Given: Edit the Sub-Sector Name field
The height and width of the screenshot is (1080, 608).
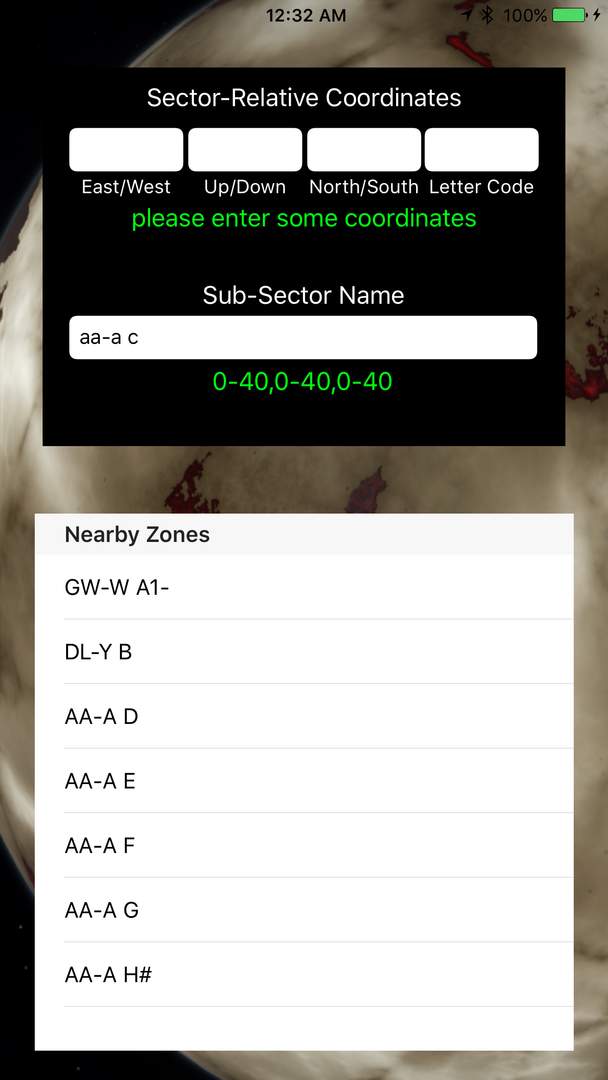Looking at the screenshot, I should coord(303,338).
